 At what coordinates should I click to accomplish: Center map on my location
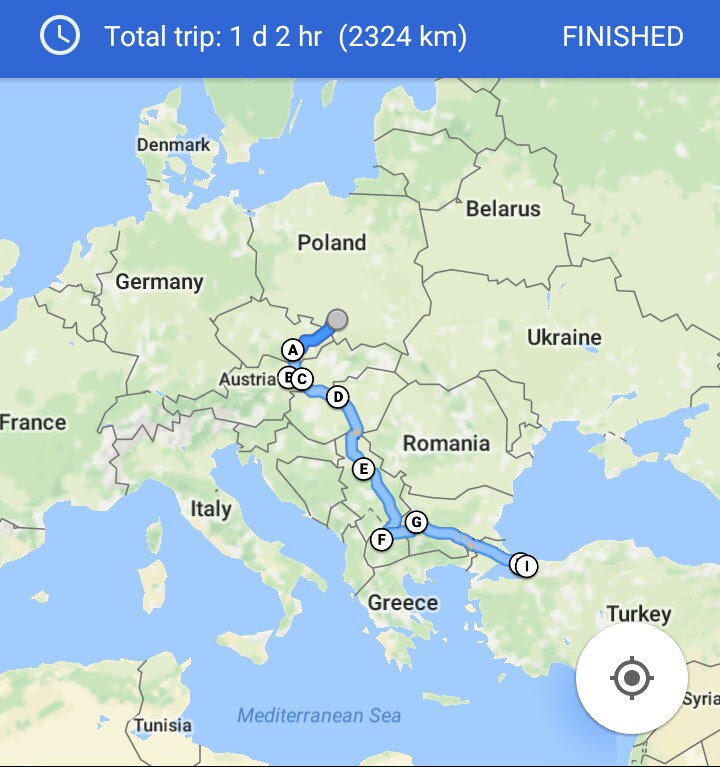pyautogui.click(x=631, y=679)
